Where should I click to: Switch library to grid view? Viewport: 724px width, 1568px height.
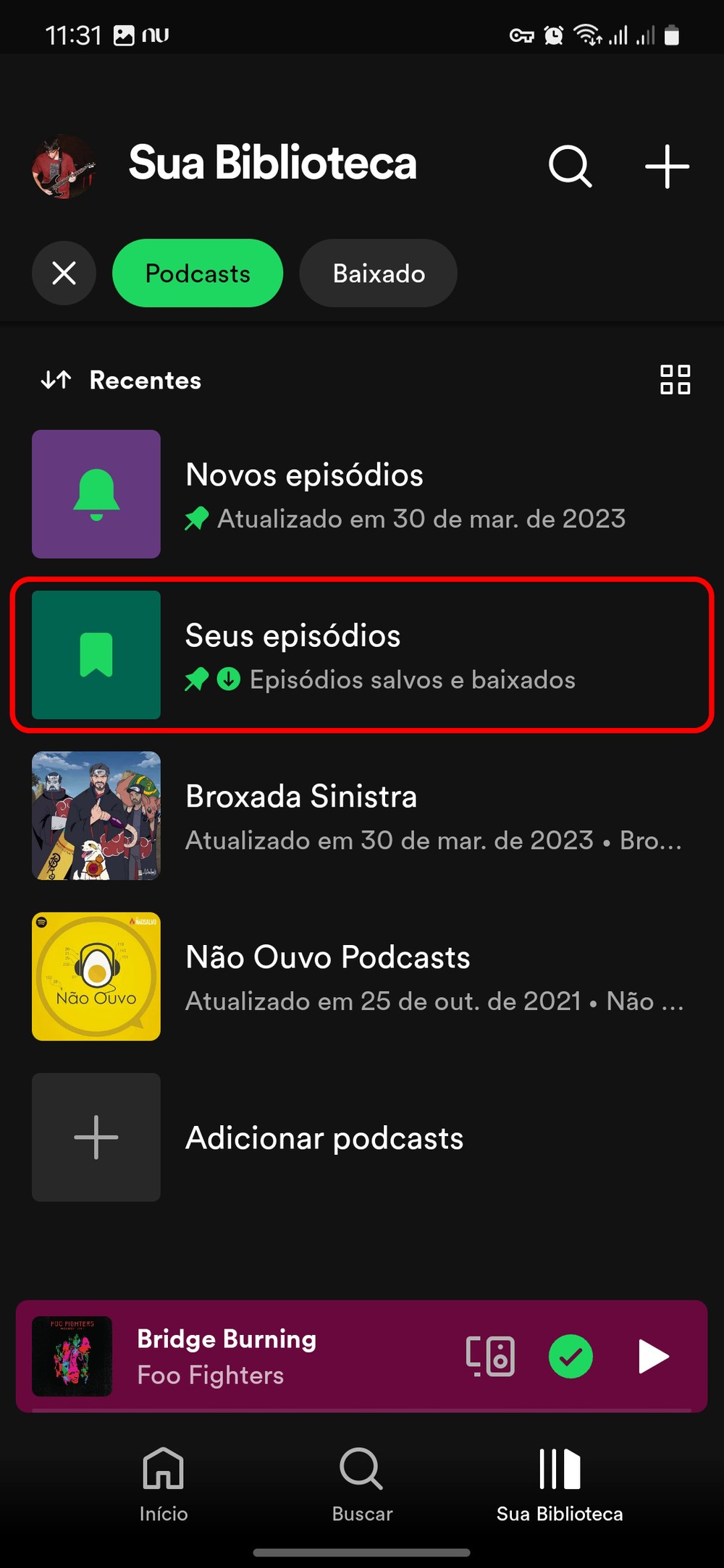click(x=675, y=379)
